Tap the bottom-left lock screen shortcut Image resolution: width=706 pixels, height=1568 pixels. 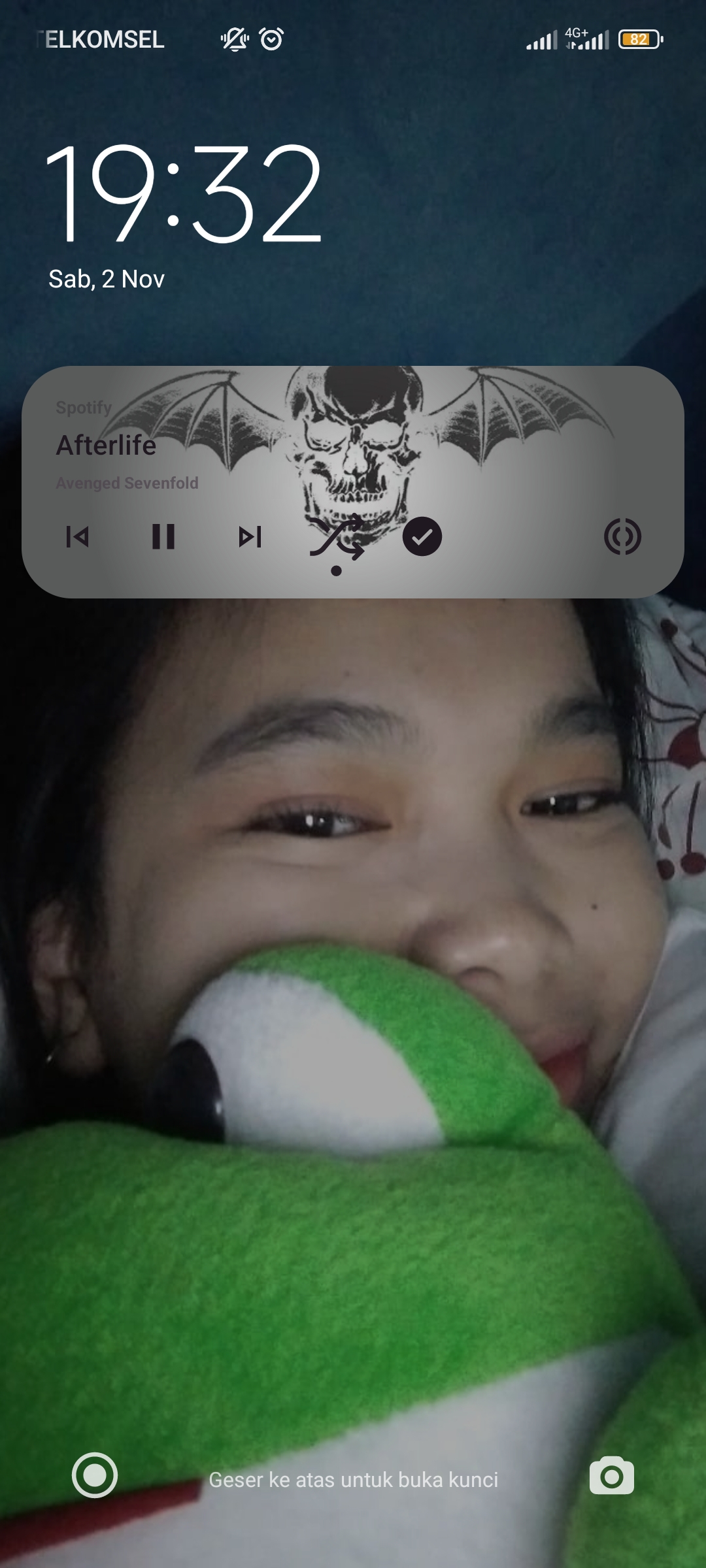click(x=95, y=1475)
